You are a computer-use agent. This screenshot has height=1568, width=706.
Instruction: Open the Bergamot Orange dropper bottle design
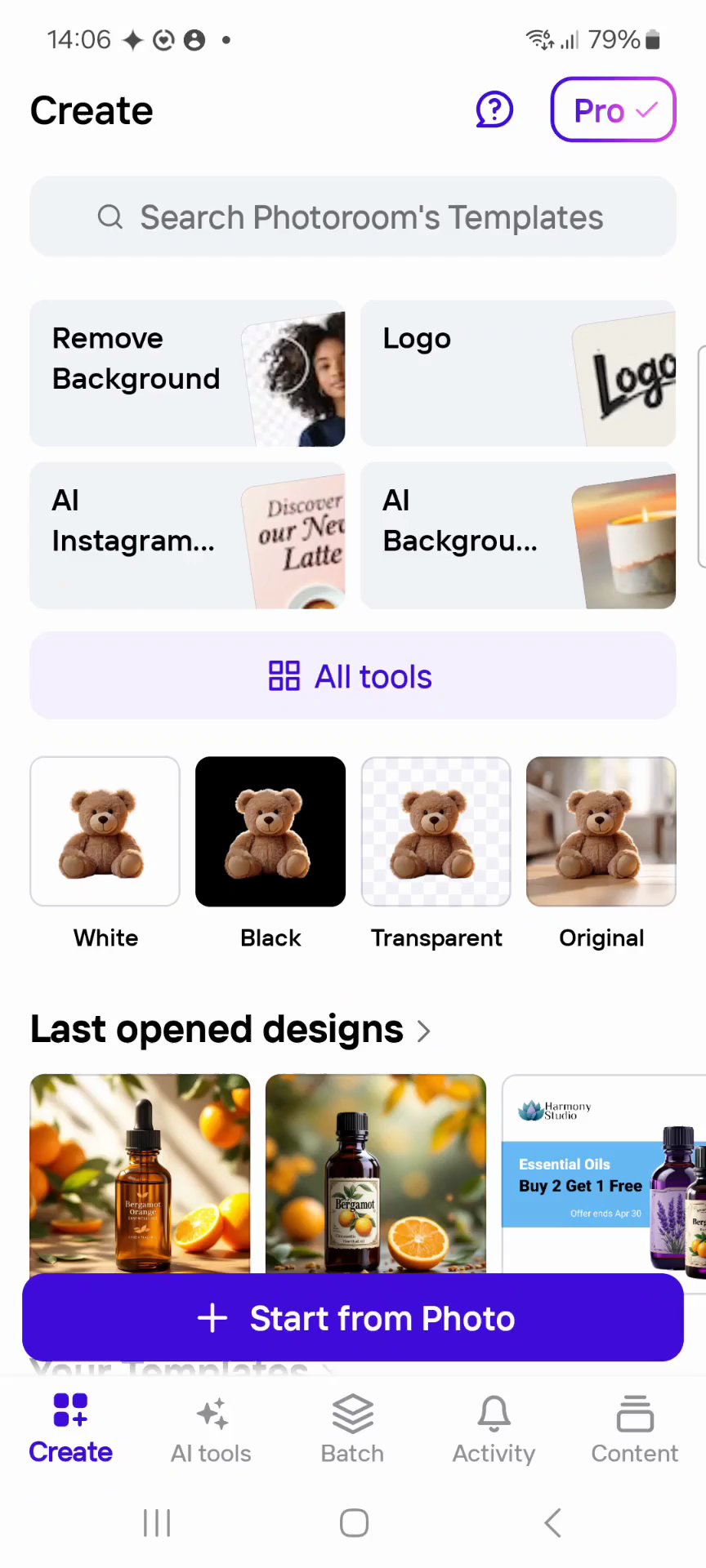[141, 1174]
